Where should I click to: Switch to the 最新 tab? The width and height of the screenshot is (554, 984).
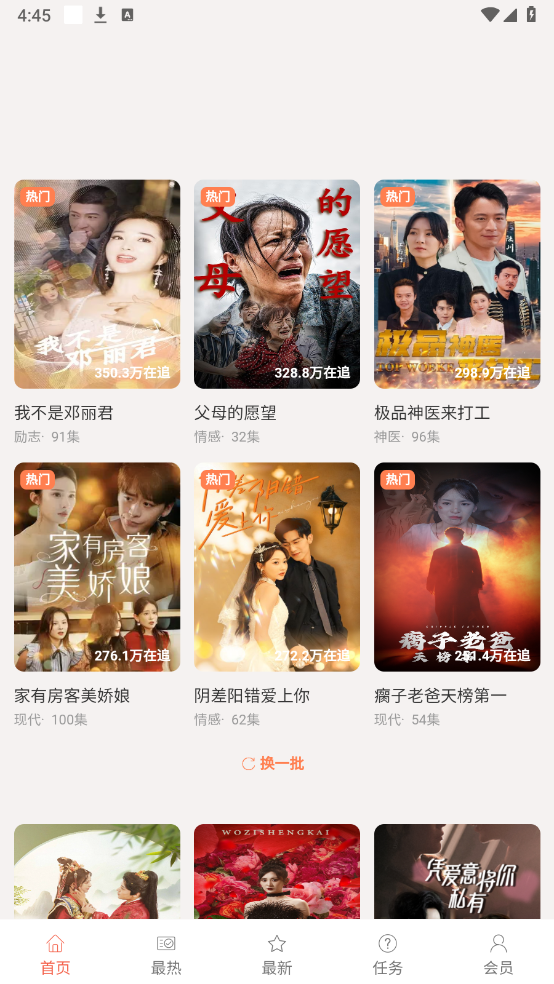(x=277, y=955)
